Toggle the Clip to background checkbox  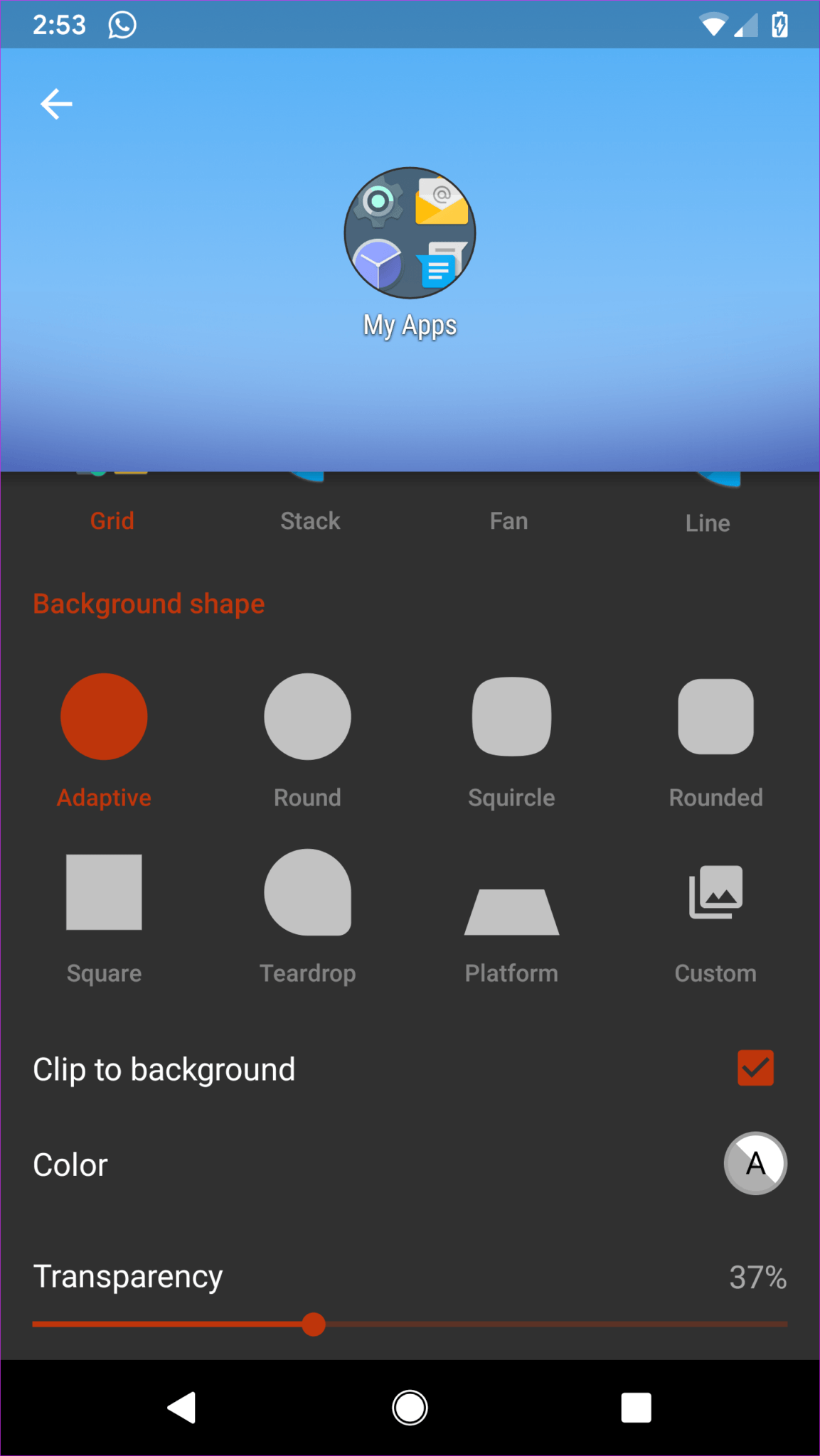pos(755,1068)
